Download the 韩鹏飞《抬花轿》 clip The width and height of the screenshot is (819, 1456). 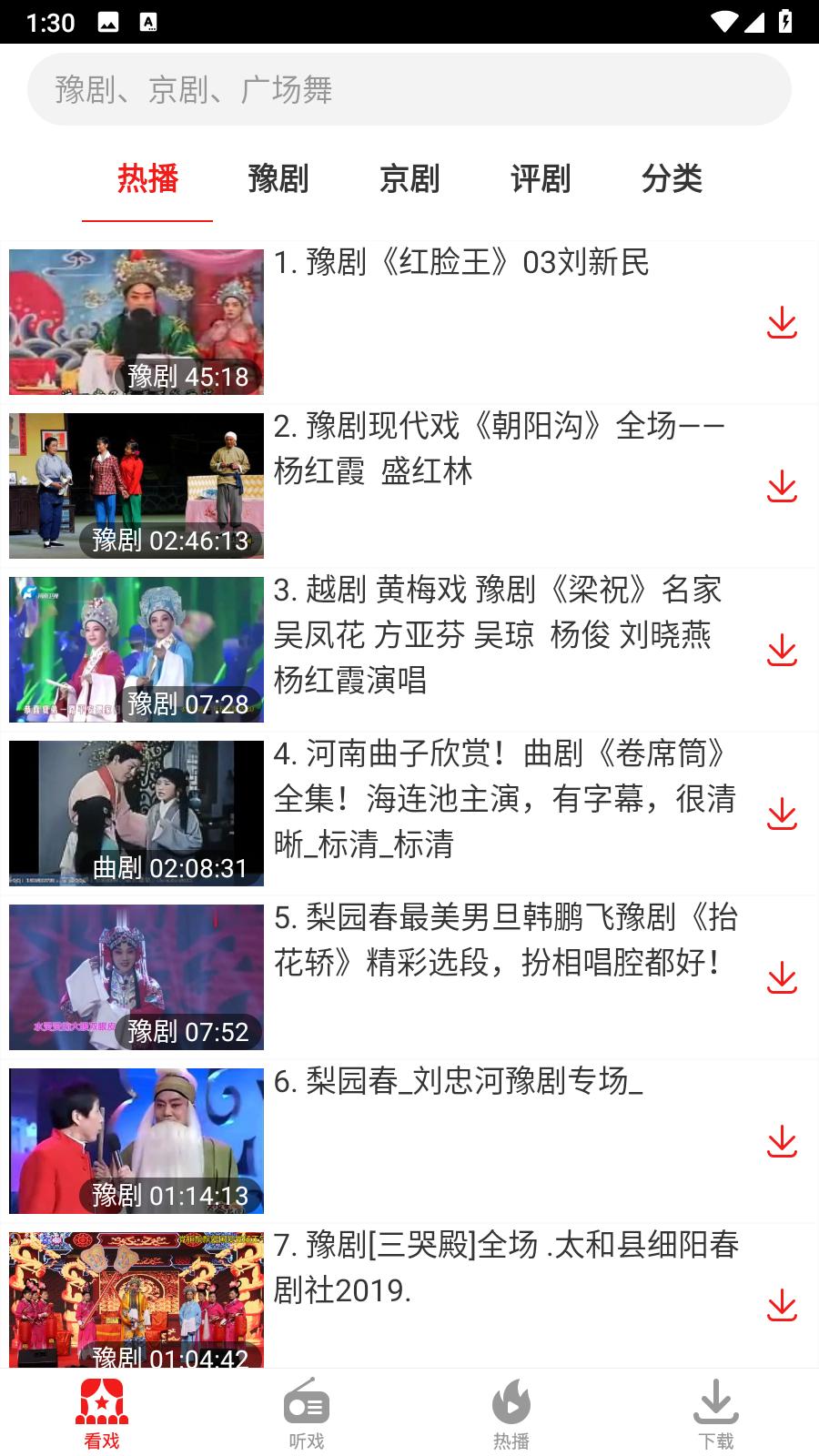[x=782, y=978]
